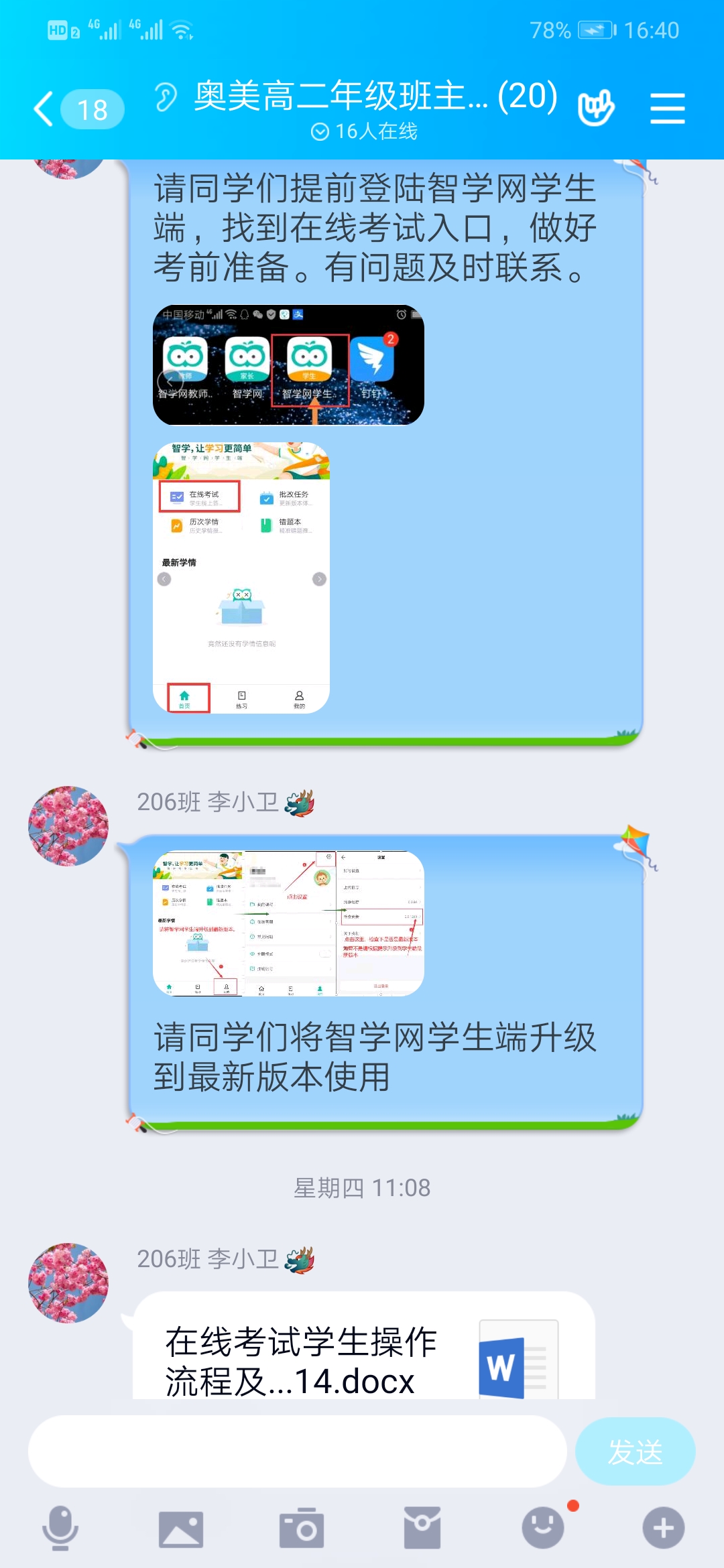Tap the hand gesture icon in header

point(596,107)
